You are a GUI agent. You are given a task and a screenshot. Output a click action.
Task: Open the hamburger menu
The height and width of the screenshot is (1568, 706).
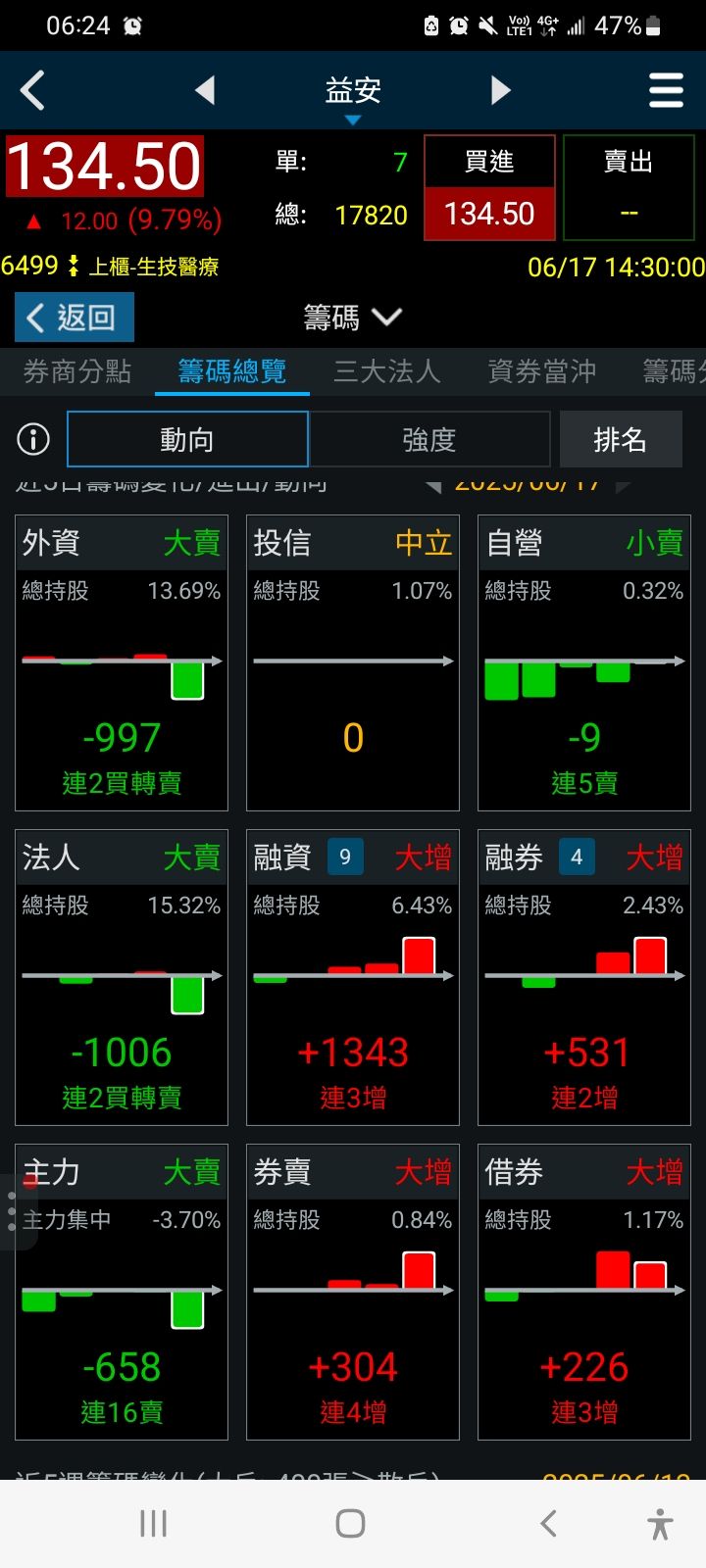(x=666, y=91)
